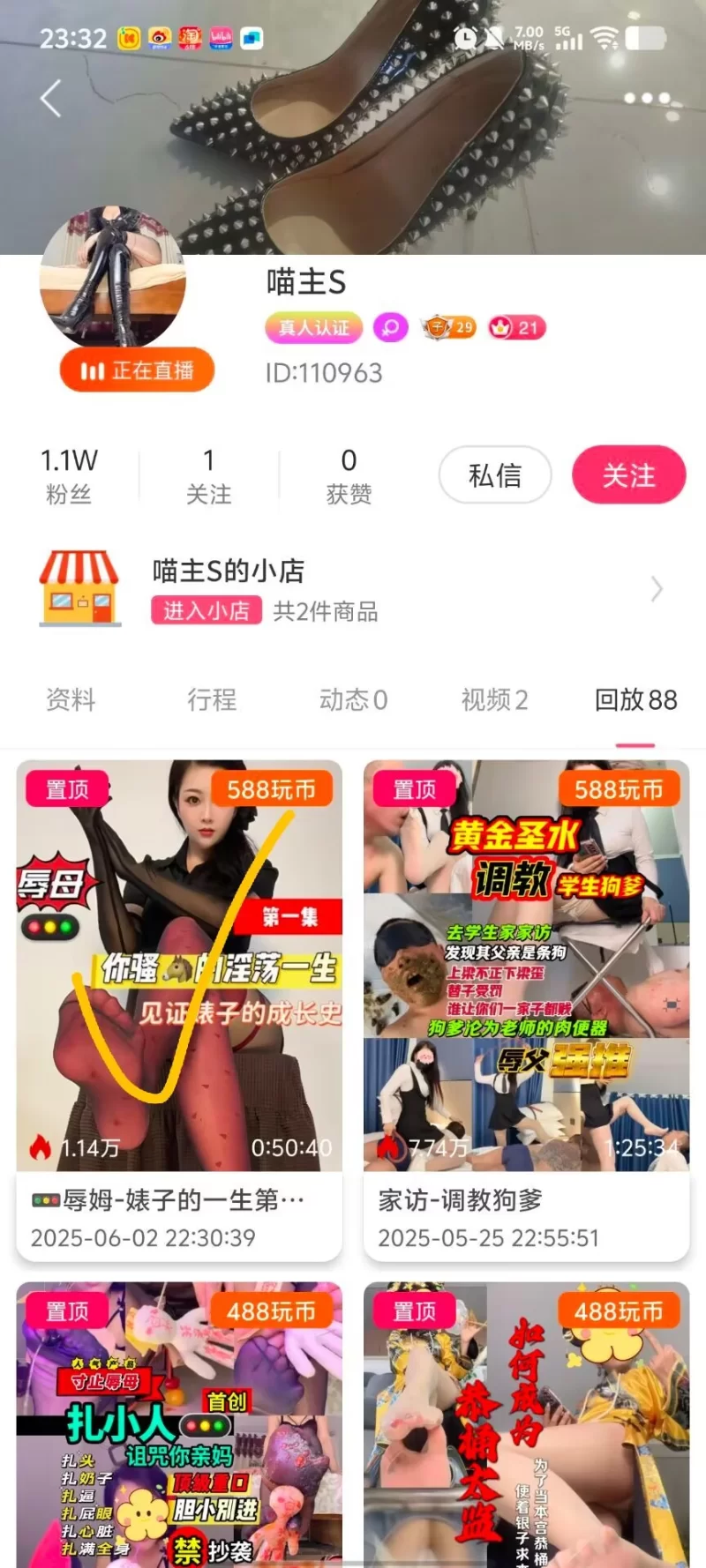Viewport: 706px width, 1568px height.
Task: Tap the 正在直播 live badge
Action: coord(138,370)
